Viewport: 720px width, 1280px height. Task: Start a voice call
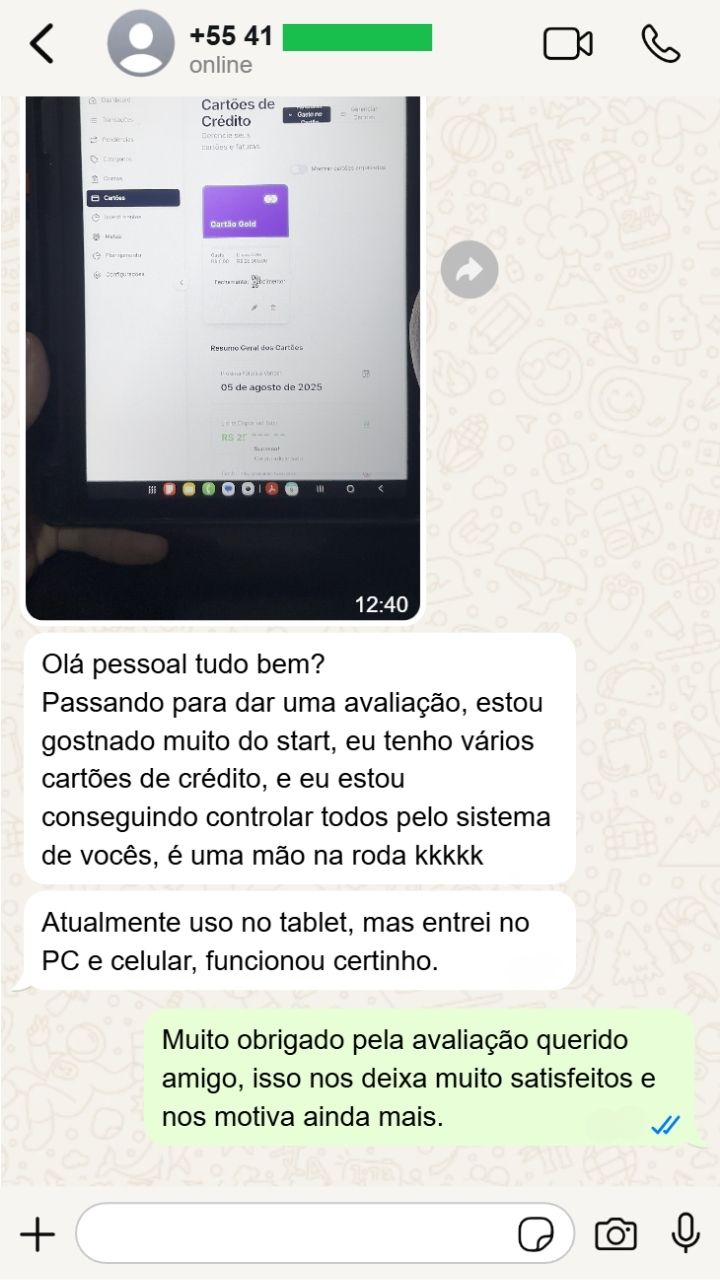pos(660,44)
